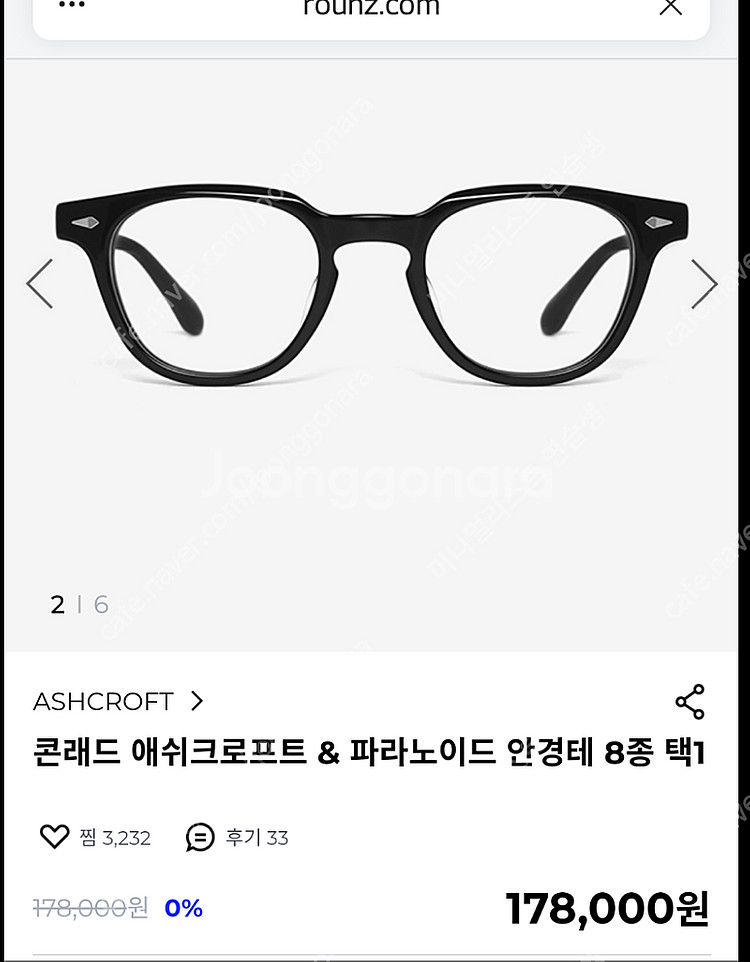This screenshot has height=962, width=750.
Task: Open the 후기 33 reviews
Action: click(238, 837)
